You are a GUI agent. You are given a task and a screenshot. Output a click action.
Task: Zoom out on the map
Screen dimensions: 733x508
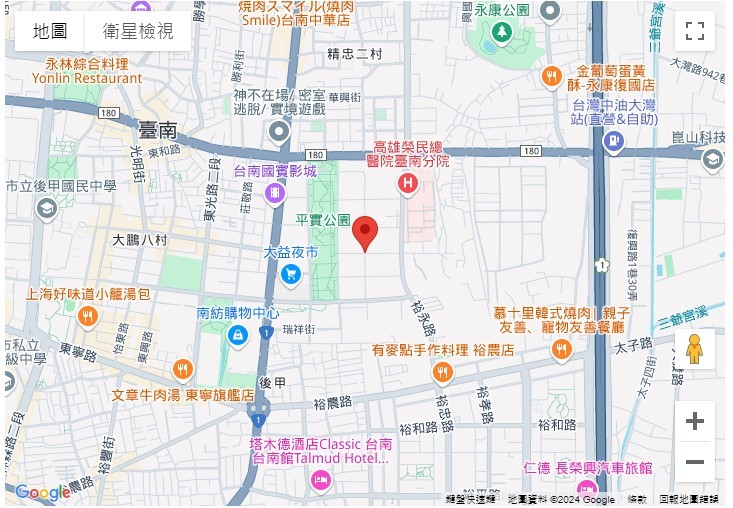click(x=695, y=462)
